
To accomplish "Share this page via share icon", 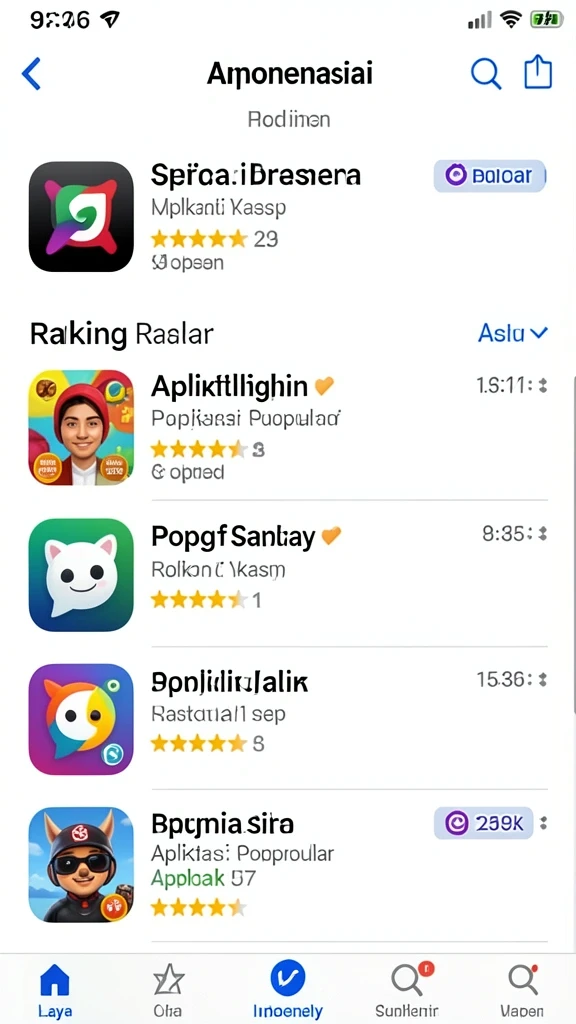I will click(539, 72).
